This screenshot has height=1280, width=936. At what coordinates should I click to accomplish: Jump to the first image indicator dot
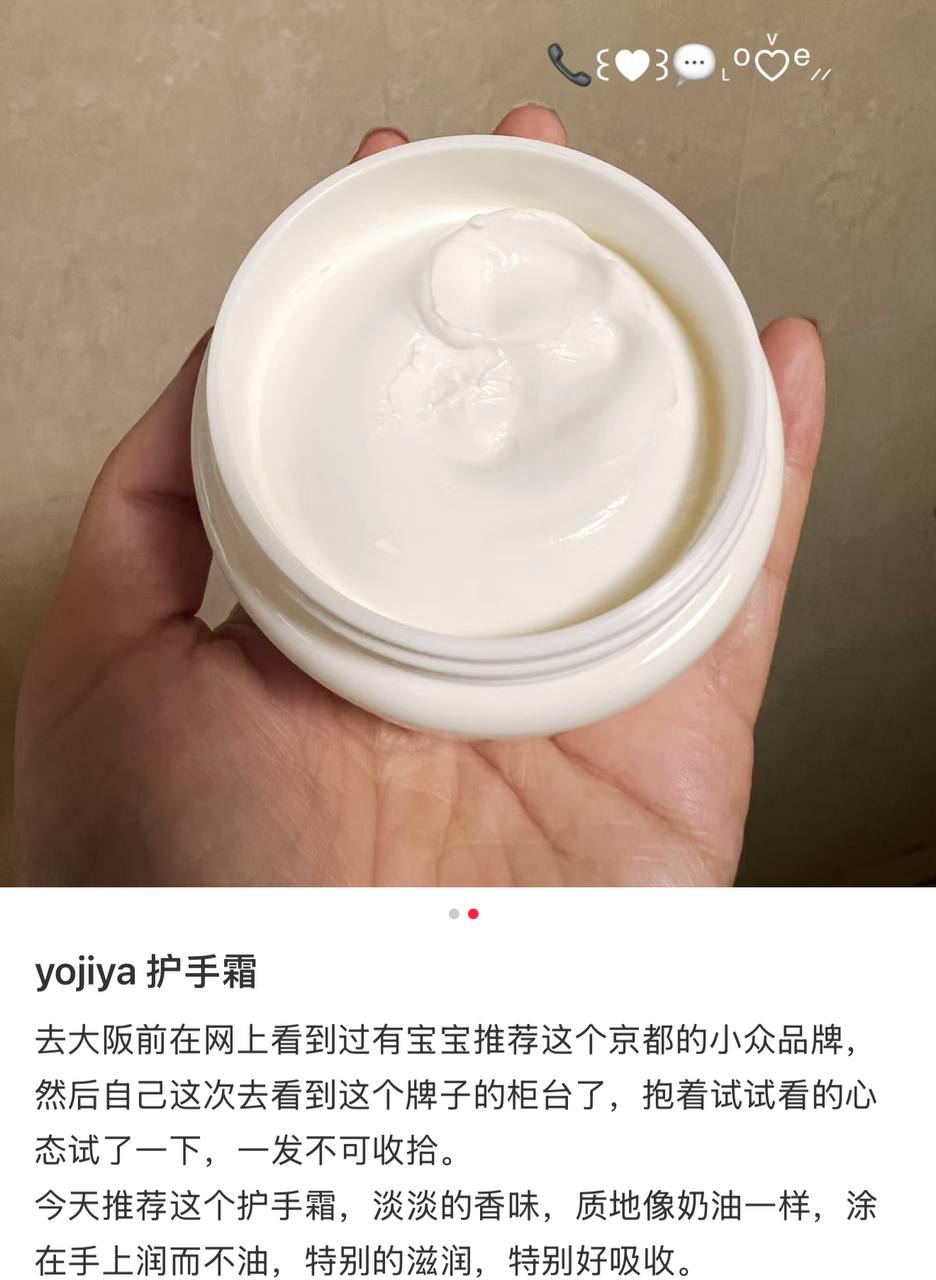pyautogui.click(x=454, y=913)
